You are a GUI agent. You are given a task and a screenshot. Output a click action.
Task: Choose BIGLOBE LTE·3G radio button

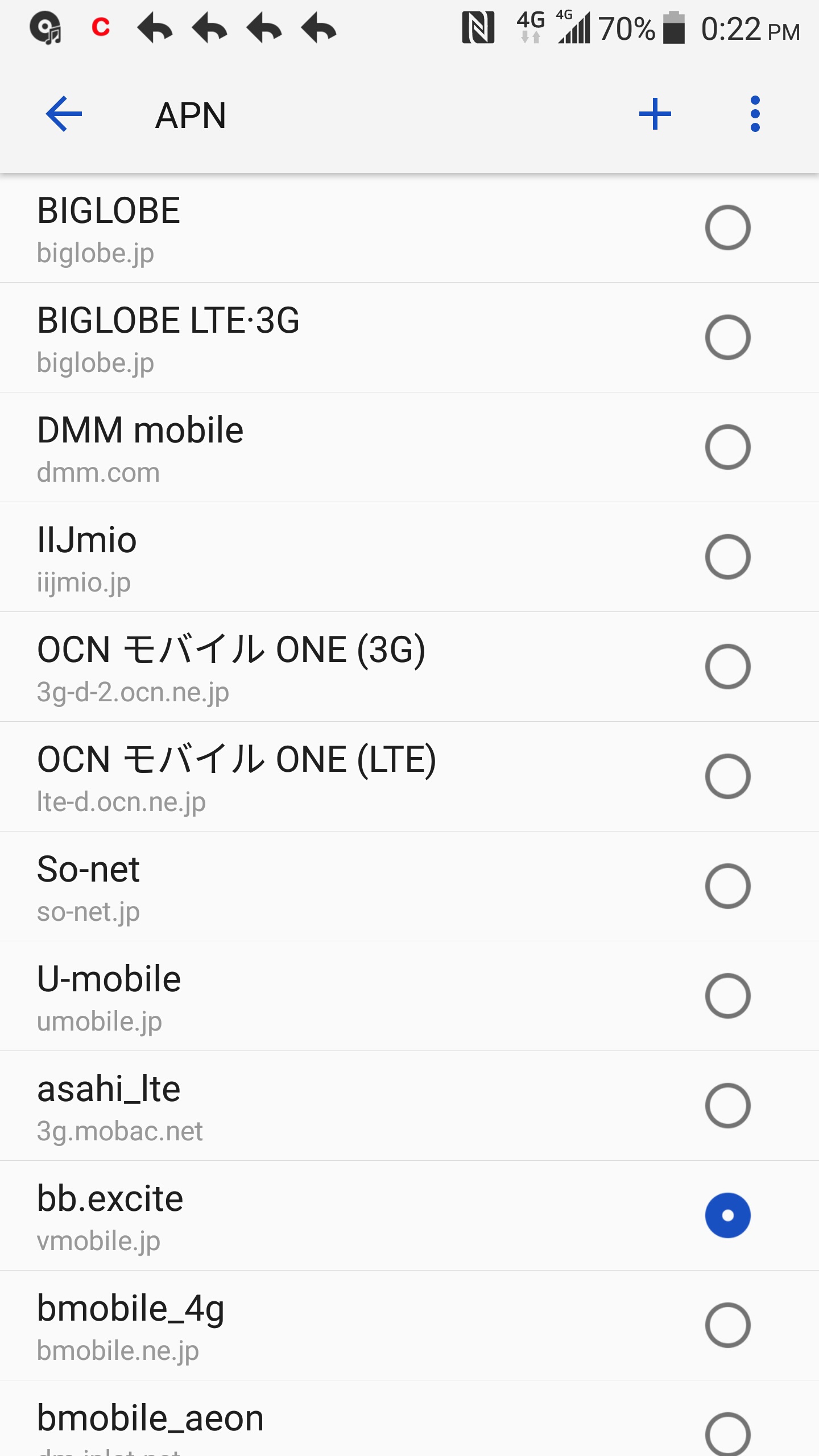tap(727, 337)
